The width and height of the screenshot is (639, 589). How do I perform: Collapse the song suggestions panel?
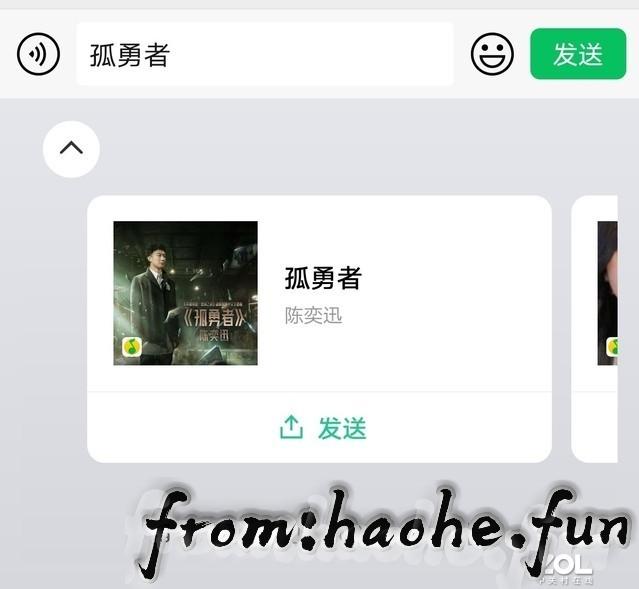point(71,149)
